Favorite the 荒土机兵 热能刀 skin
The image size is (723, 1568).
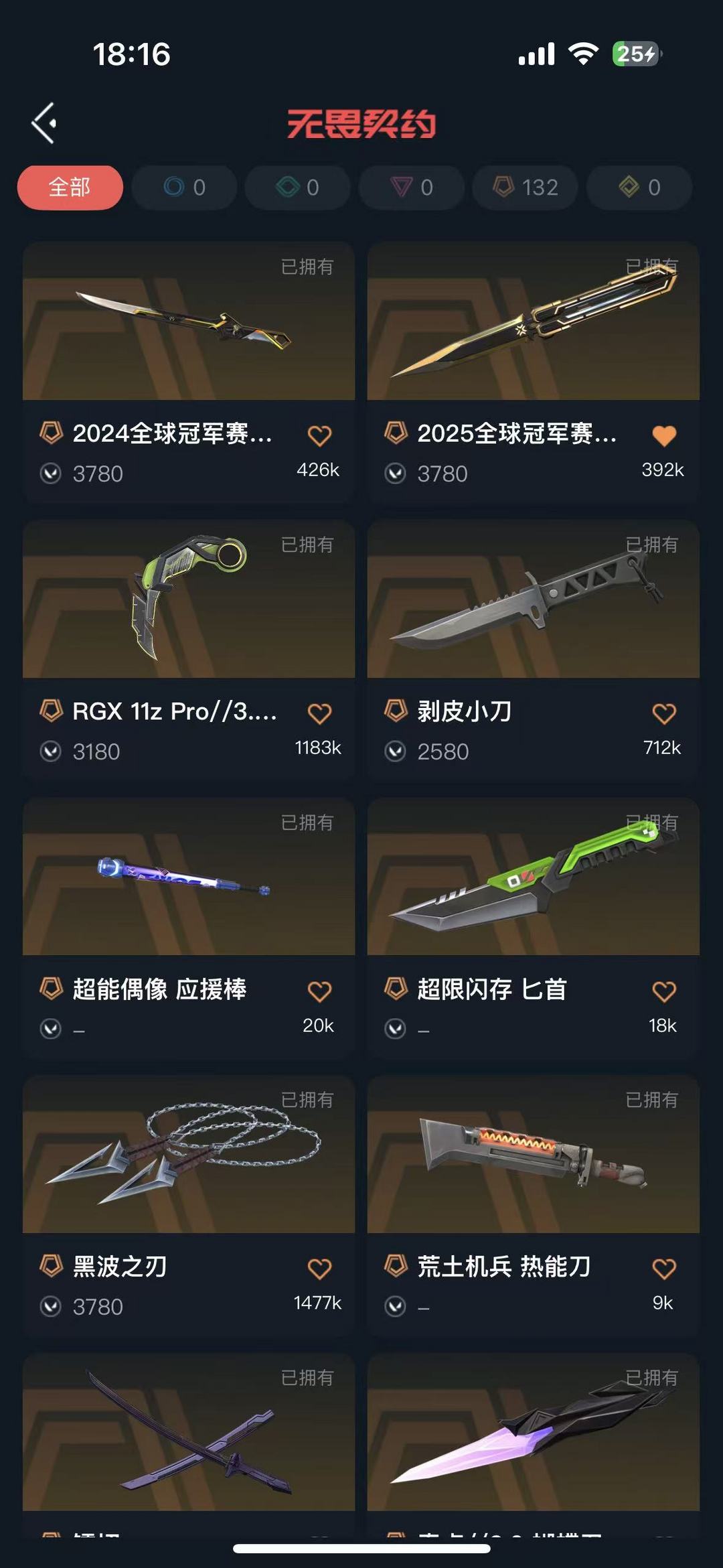click(664, 1269)
